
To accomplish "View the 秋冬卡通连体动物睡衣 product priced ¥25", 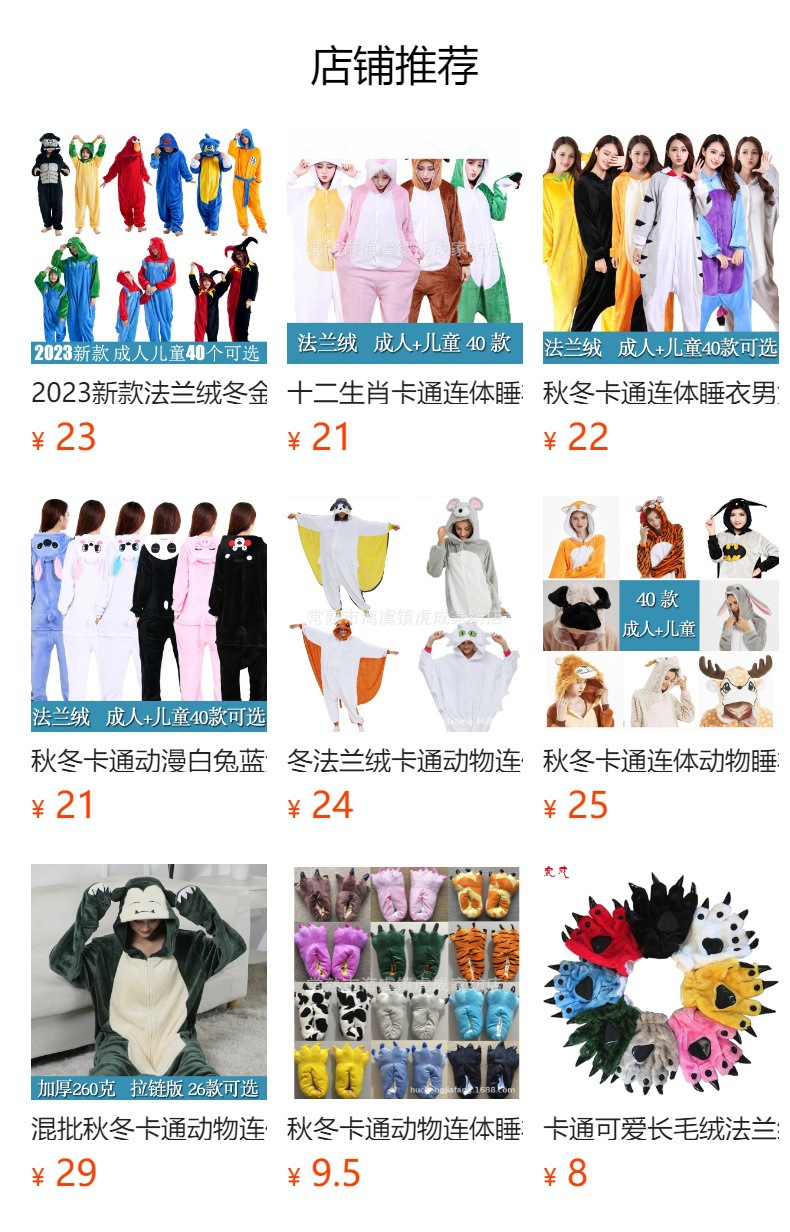I will tap(660, 614).
